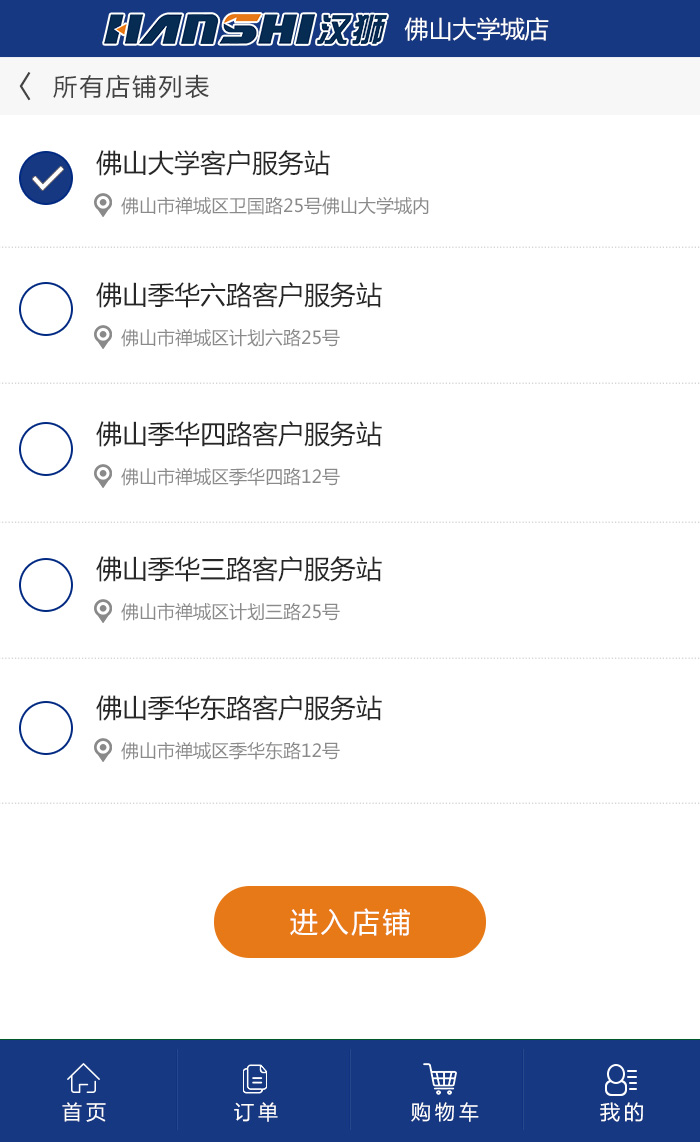Select 佛山季华四路客户服务站 store
Image resolution: width=700 pixels, height=1142 pixels.
coord(46,449)
